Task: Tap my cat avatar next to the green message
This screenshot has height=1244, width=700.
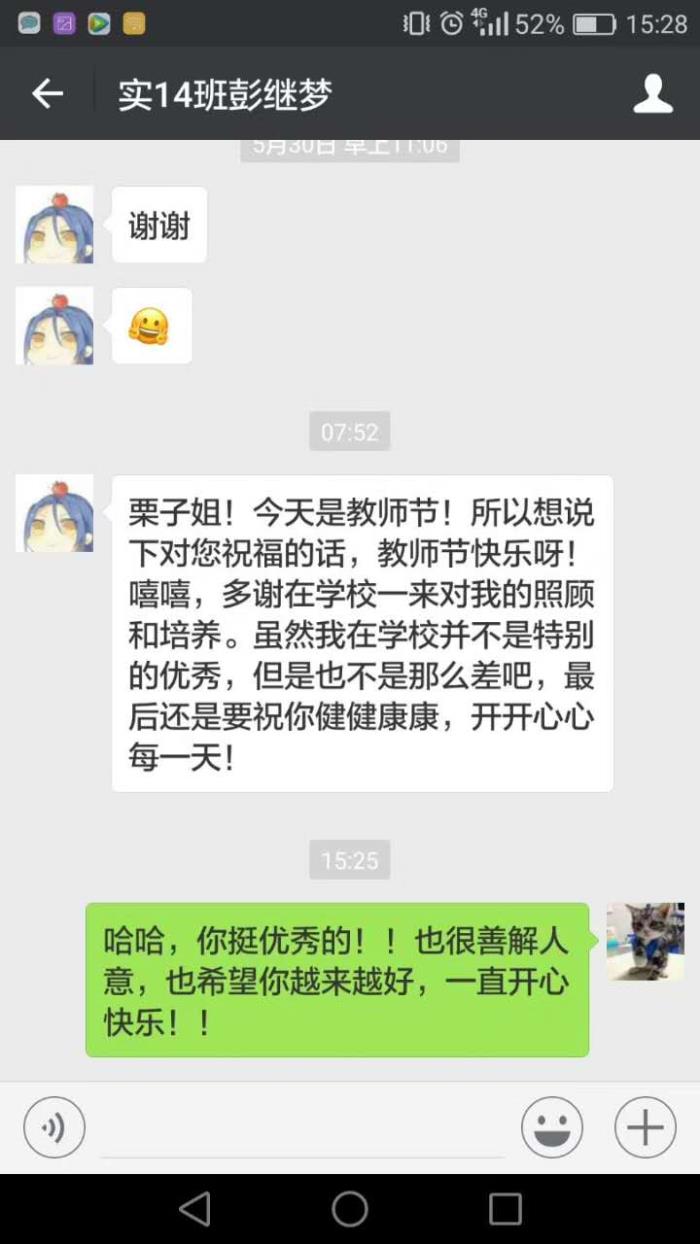Action: coord(645,941)
